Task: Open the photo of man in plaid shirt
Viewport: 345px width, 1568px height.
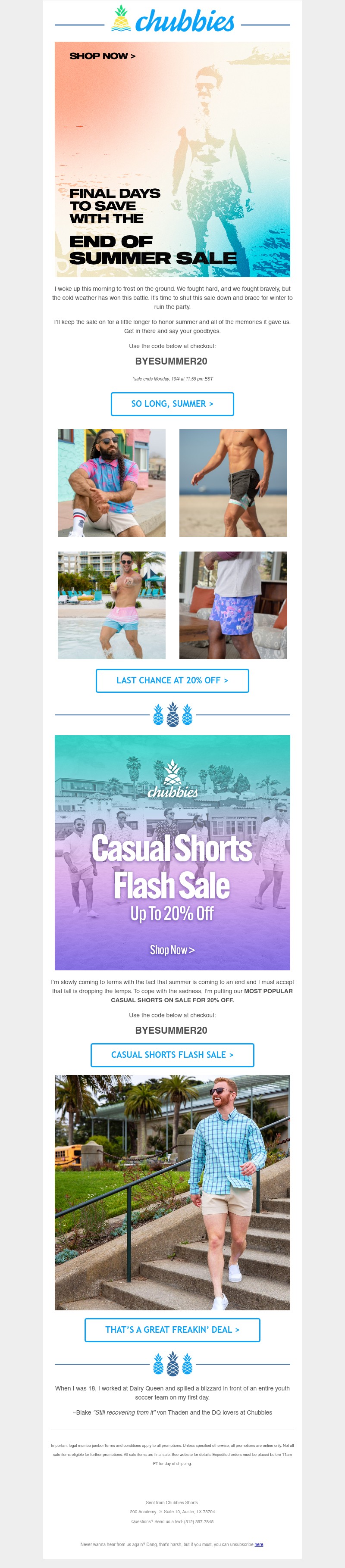Action: pos(172,1192)
